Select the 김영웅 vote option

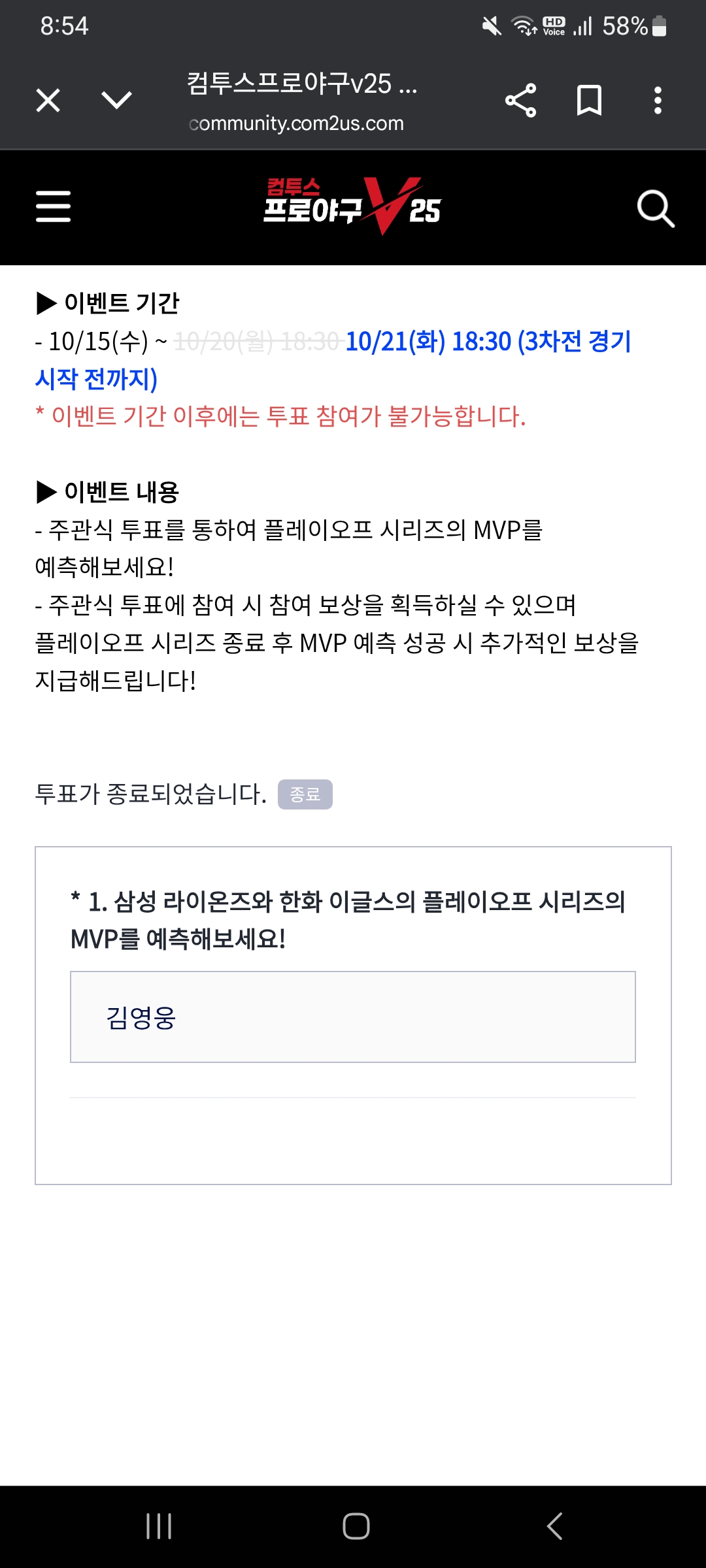coord(352,1017)
